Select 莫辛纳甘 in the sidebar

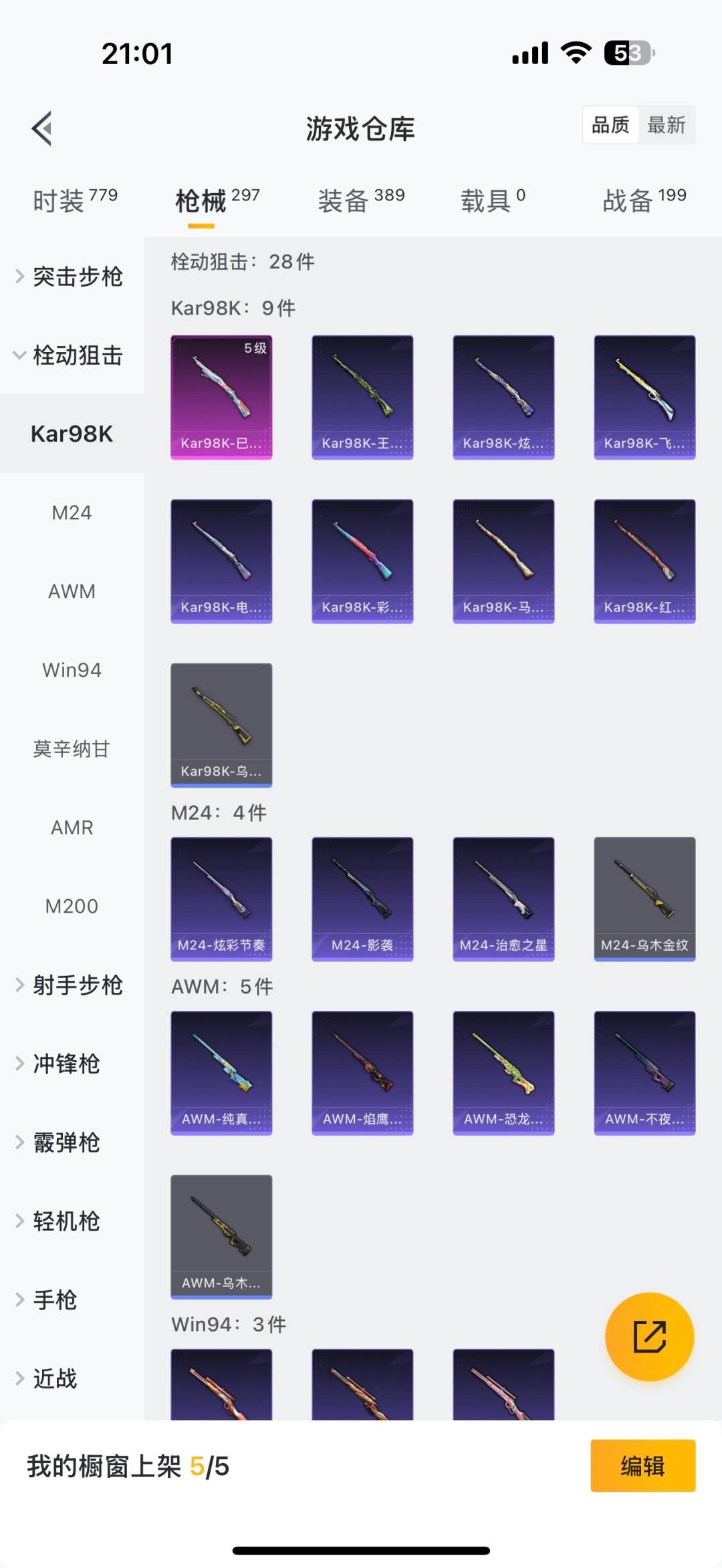point(72,749)
